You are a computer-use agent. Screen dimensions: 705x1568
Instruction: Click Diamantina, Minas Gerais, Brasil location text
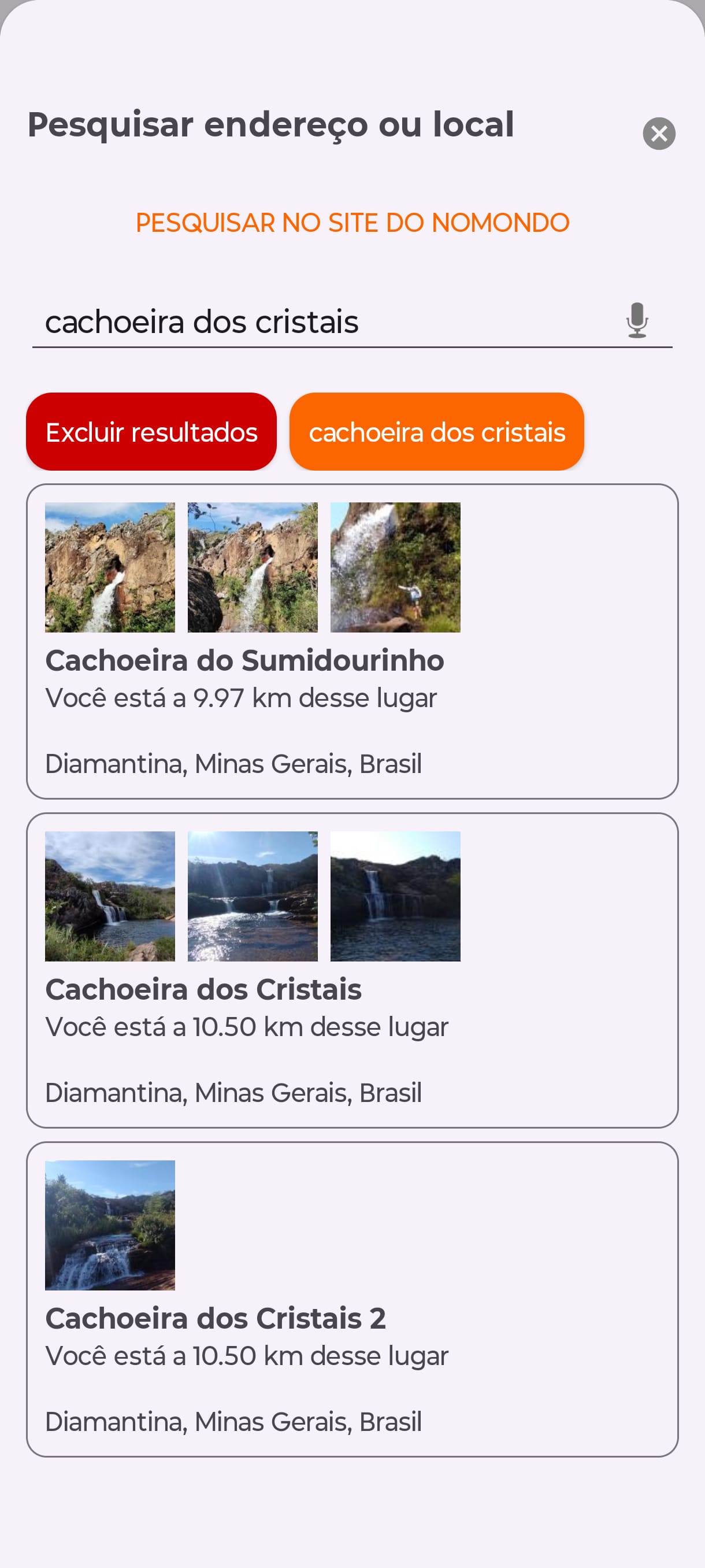coord(233,763)
